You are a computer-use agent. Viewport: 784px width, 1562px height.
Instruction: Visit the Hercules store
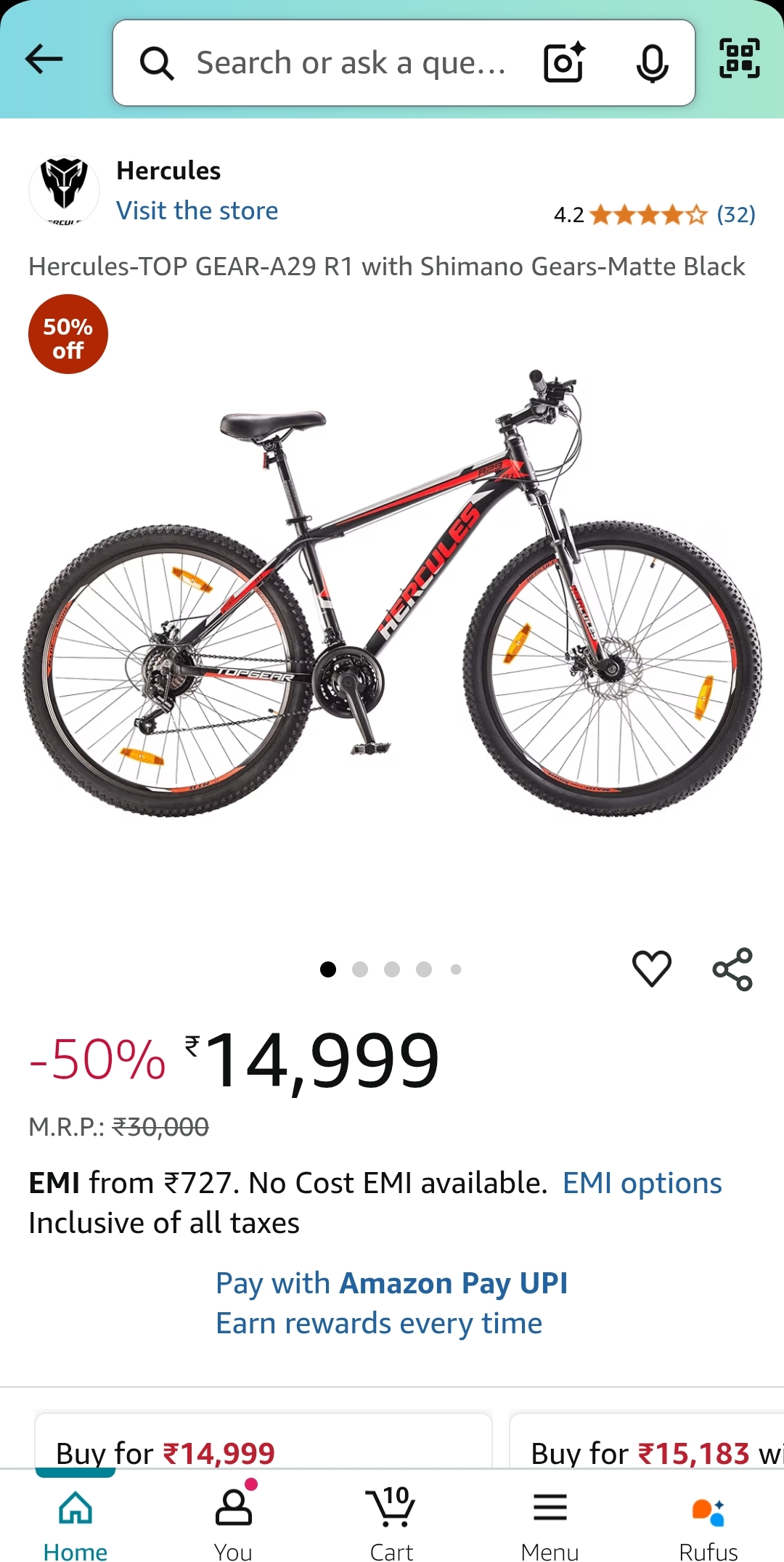pos(197,211)
